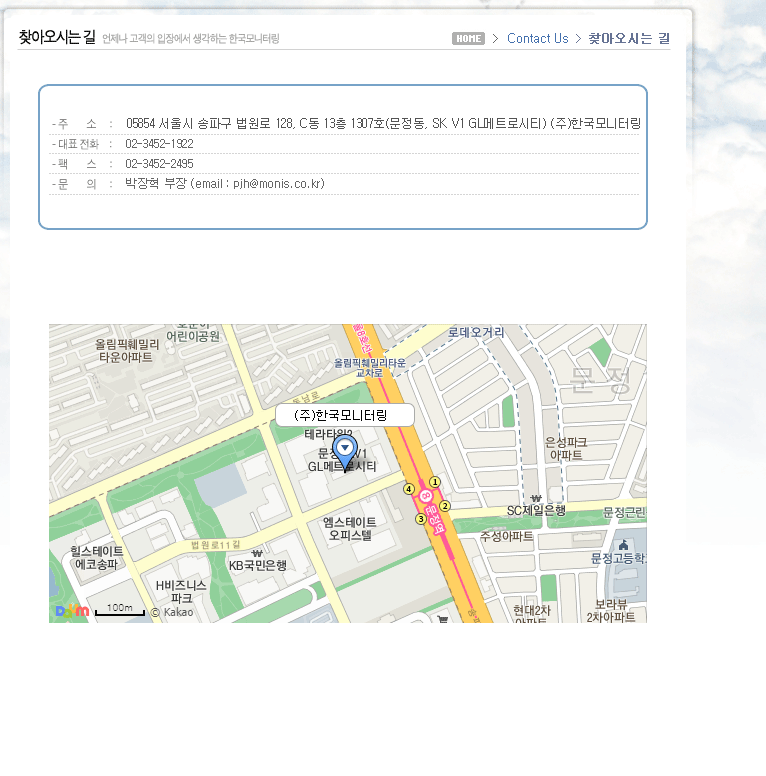Viewport: 766px width, 776px height.
Task: Open the Contact Us breadcrumb link
Action: point(537,39)
